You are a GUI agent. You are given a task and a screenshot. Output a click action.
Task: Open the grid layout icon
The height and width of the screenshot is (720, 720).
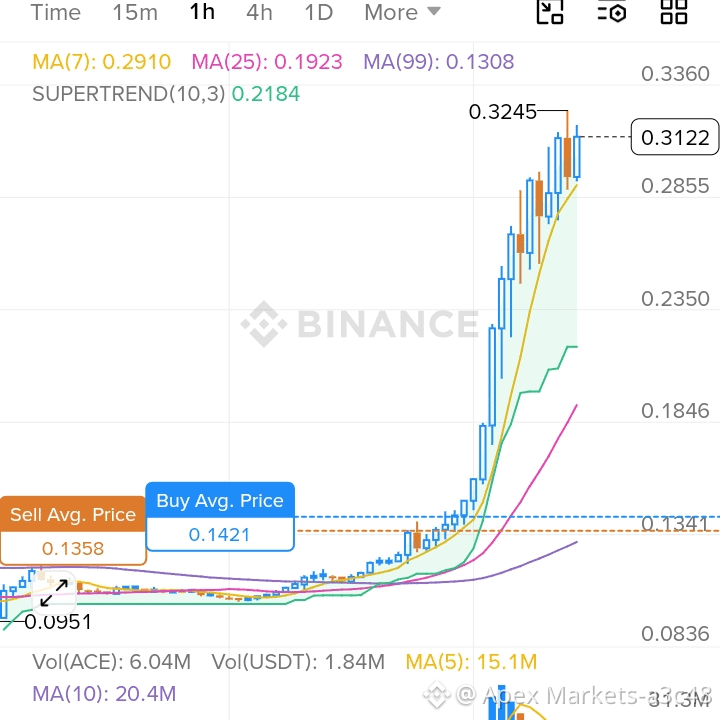674,11
